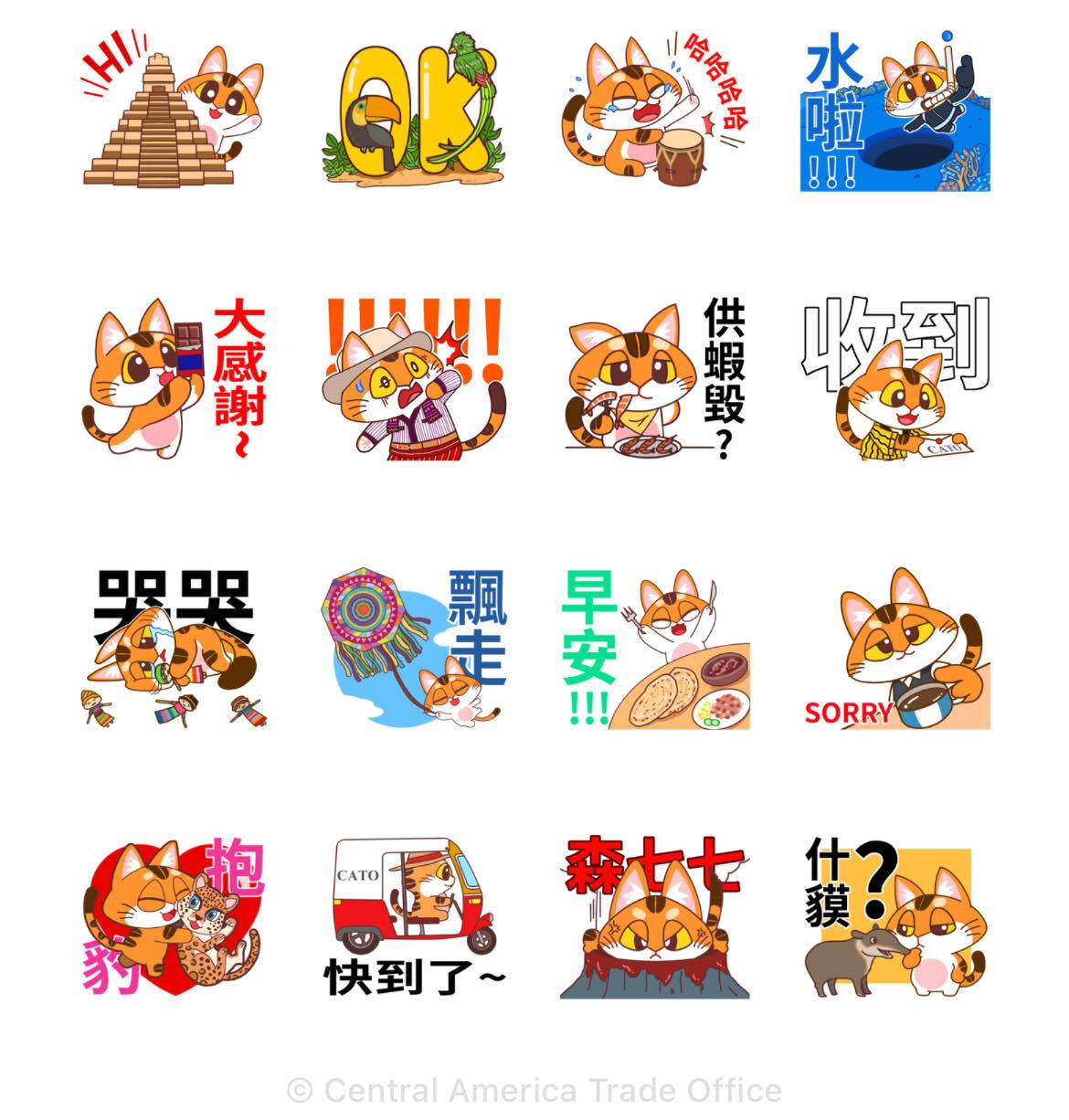The width and height of the screenshot is (1069, 1120).
Task: Select the 收到 sticker
Action: point(894,378)
